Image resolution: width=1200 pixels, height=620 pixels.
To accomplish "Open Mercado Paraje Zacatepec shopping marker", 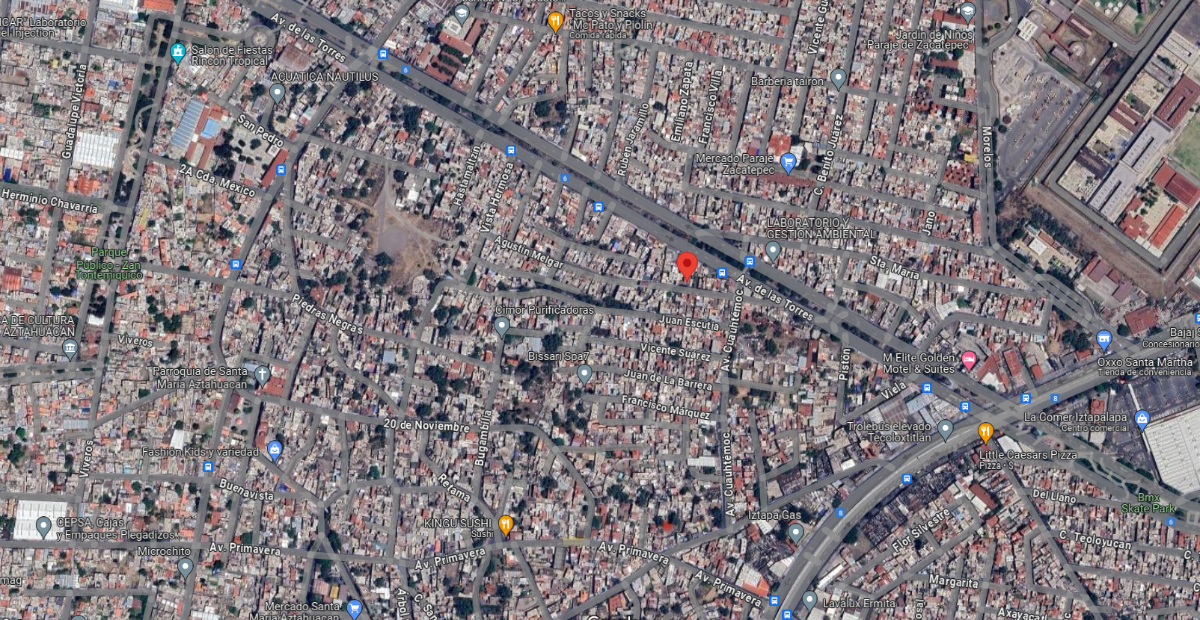I will tap(788, 162).
